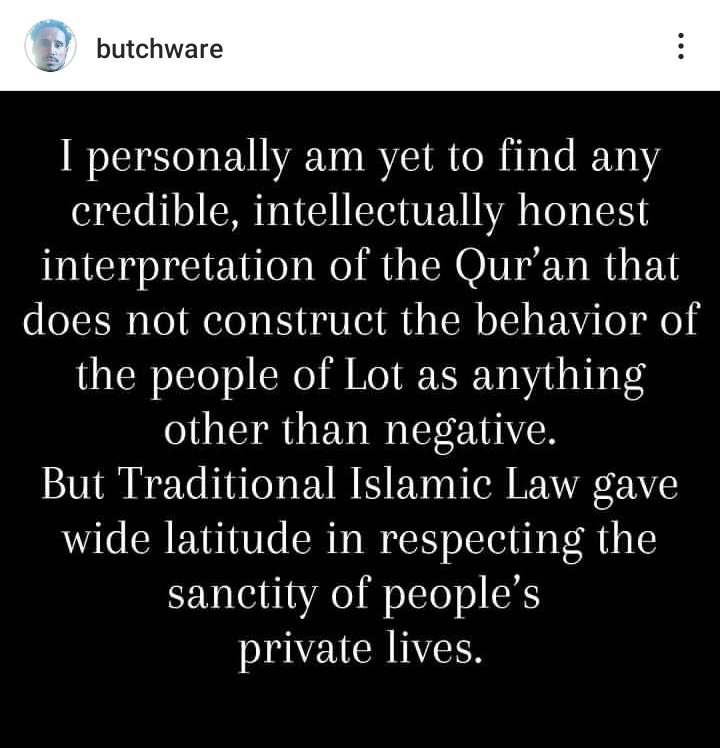Open butchware's profile picture
720x748 pixels.
51,47
